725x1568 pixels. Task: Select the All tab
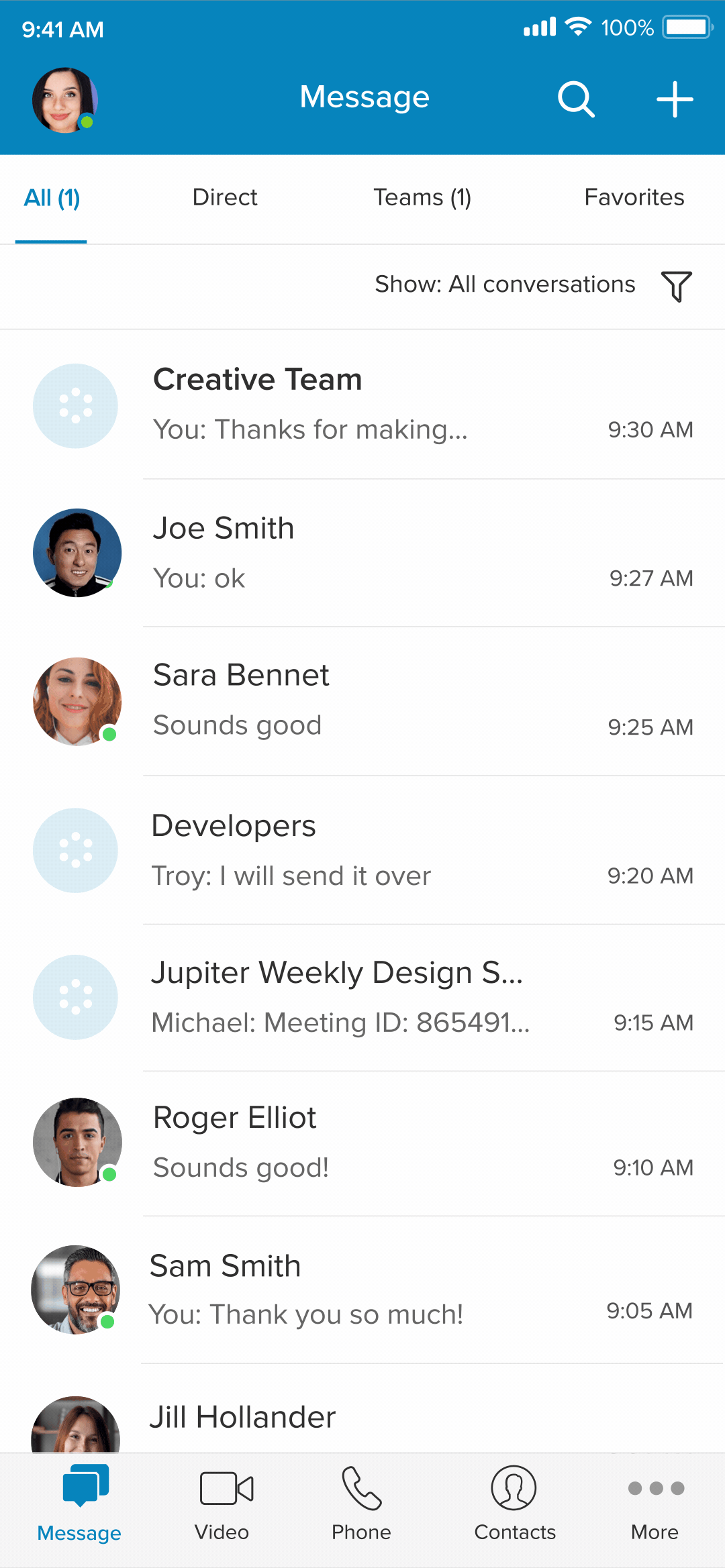pos(52,198)
